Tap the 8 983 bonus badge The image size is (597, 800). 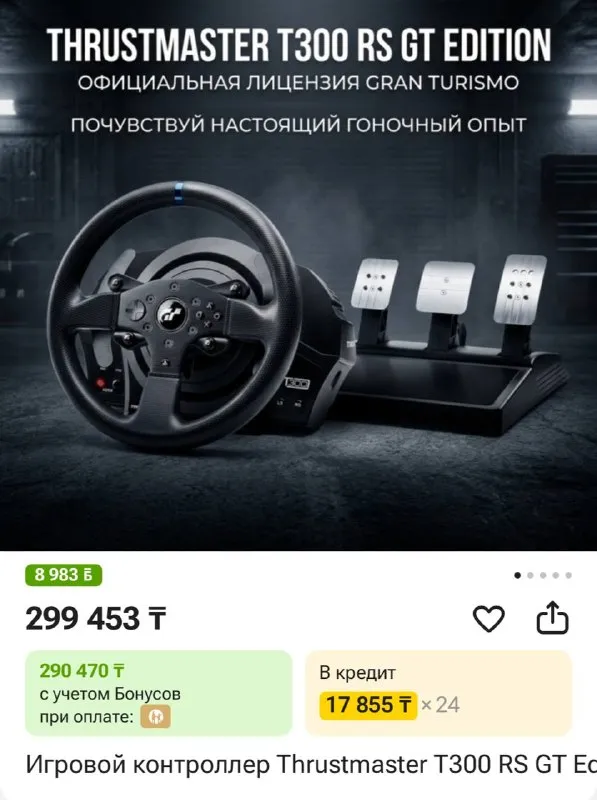coord(64,575)
